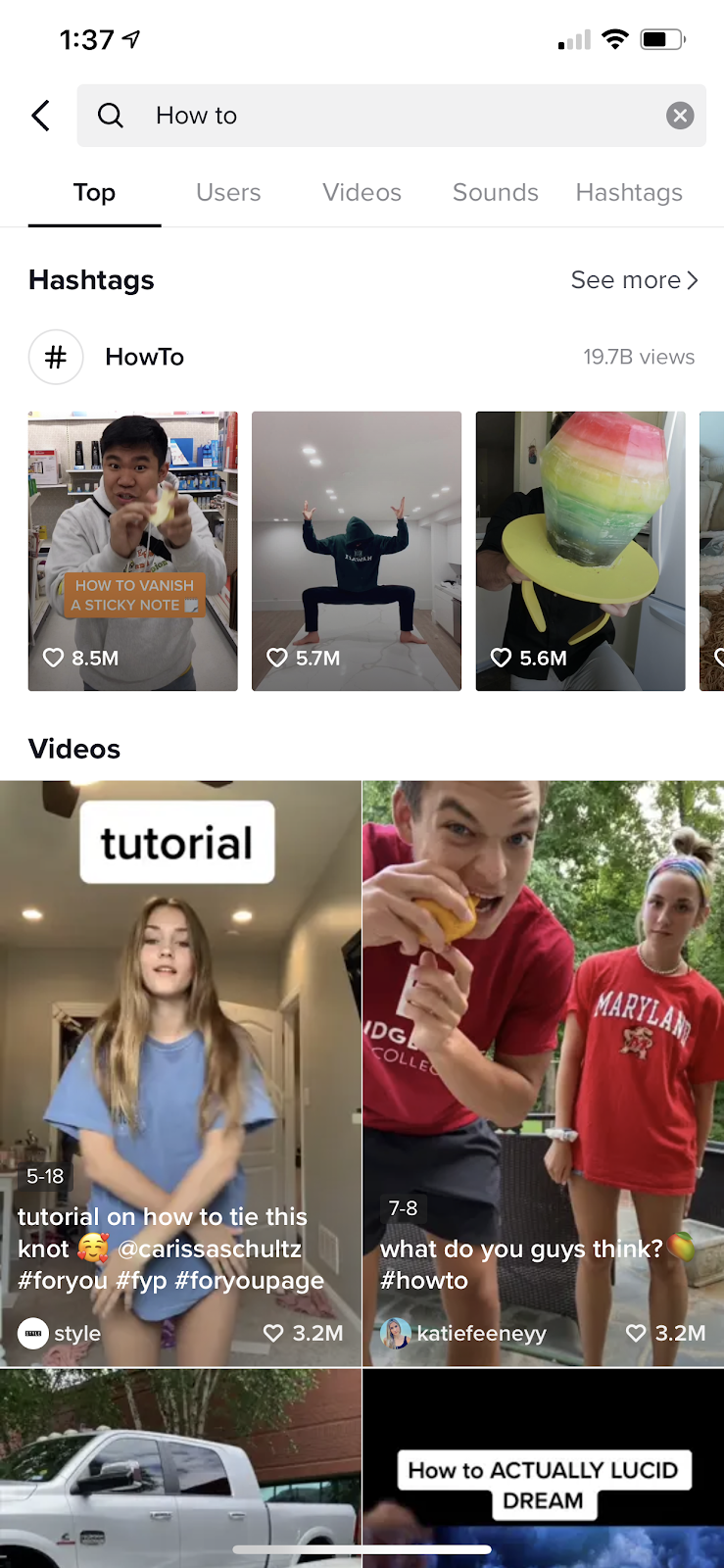Viewport: 724px width, 1568px height.
Task: Open the white pickup truck video
Action: pos(180,1470)
